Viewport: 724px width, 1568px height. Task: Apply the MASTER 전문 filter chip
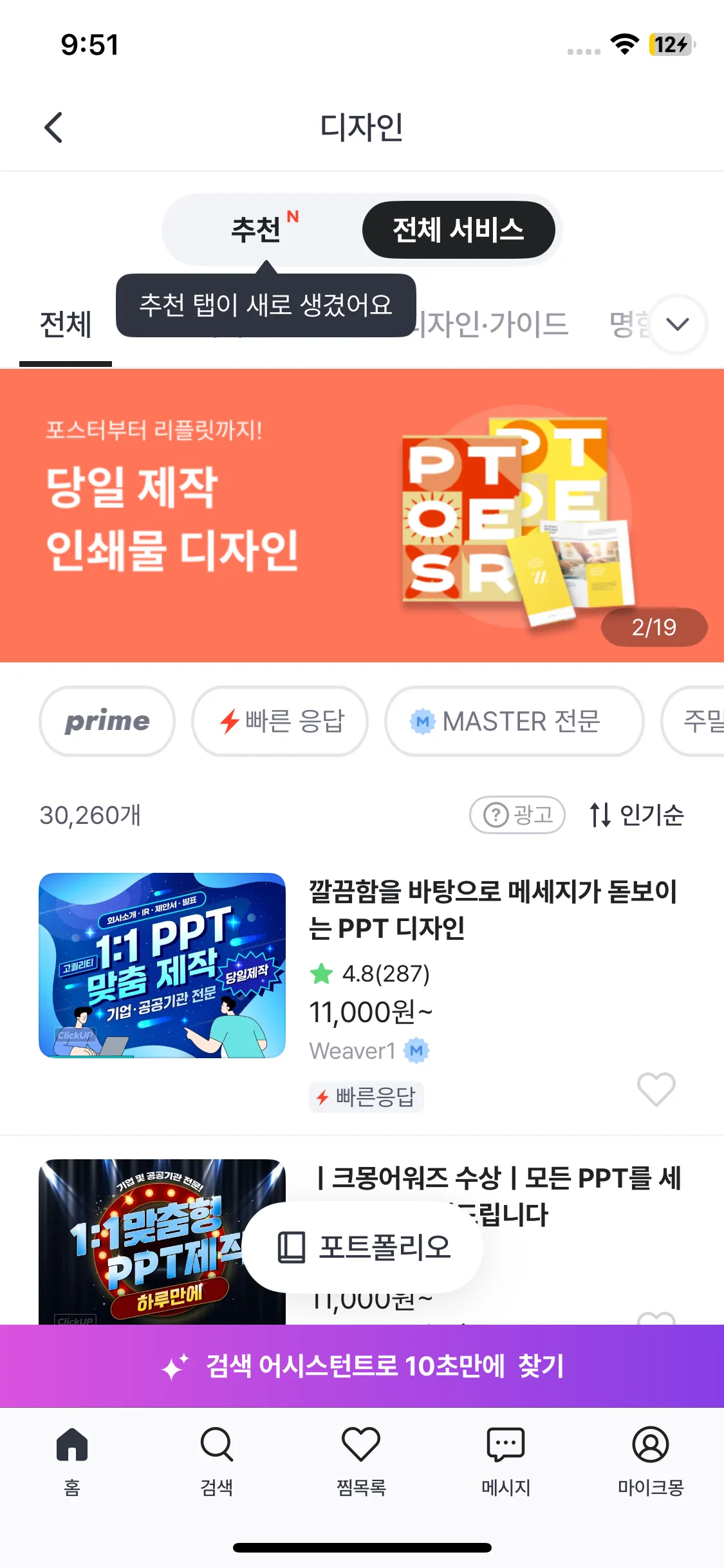point(514,721)
